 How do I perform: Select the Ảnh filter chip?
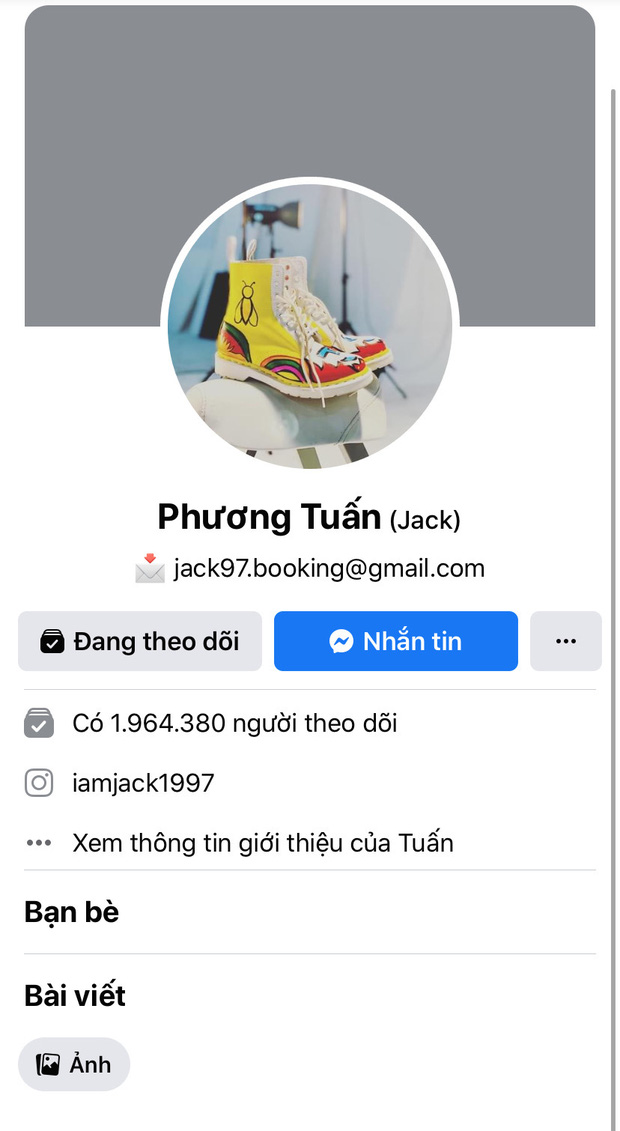(x=74, y=1064)
